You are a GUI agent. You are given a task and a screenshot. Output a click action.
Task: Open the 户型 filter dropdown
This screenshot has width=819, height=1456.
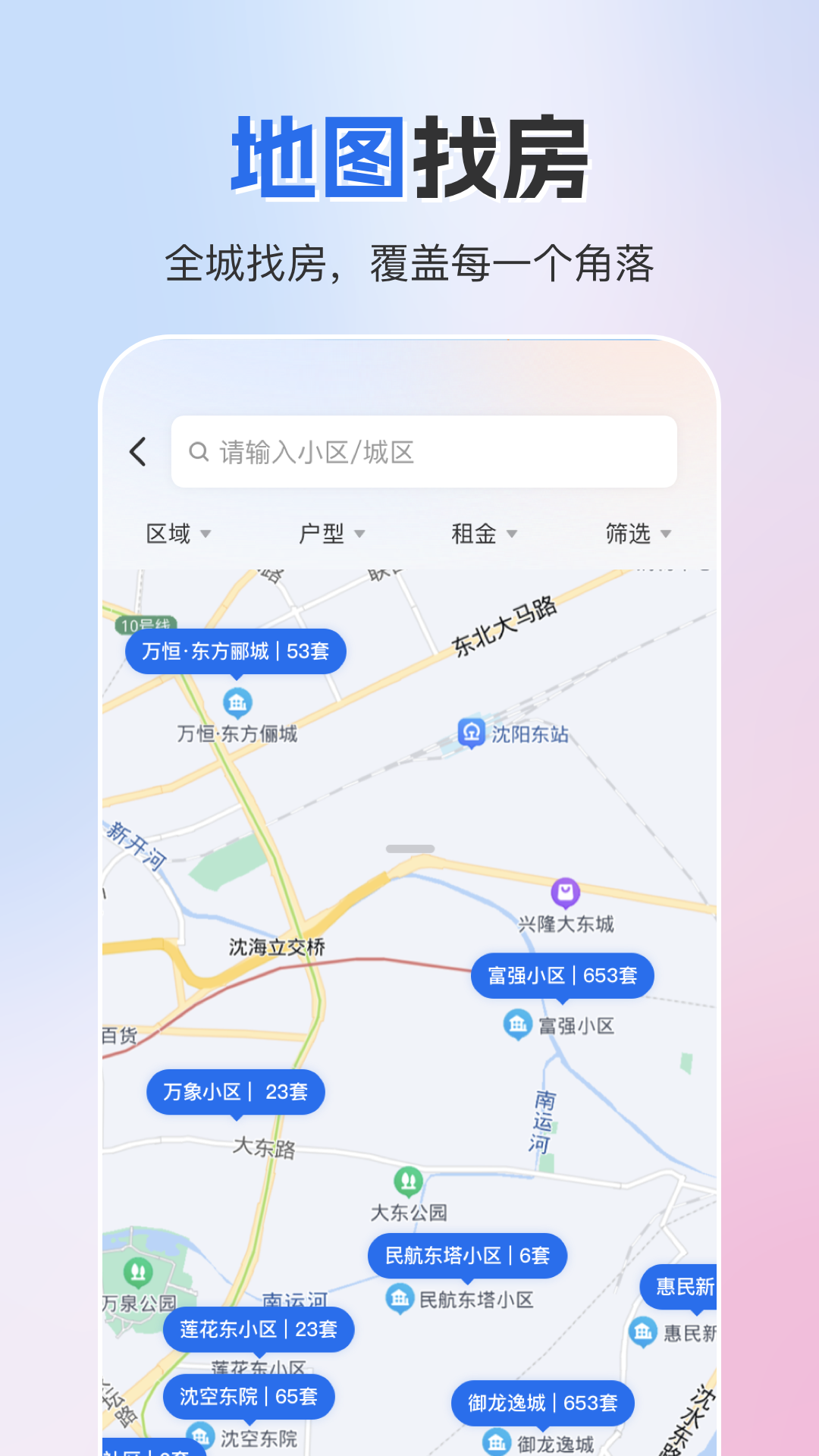click(331, 533)
